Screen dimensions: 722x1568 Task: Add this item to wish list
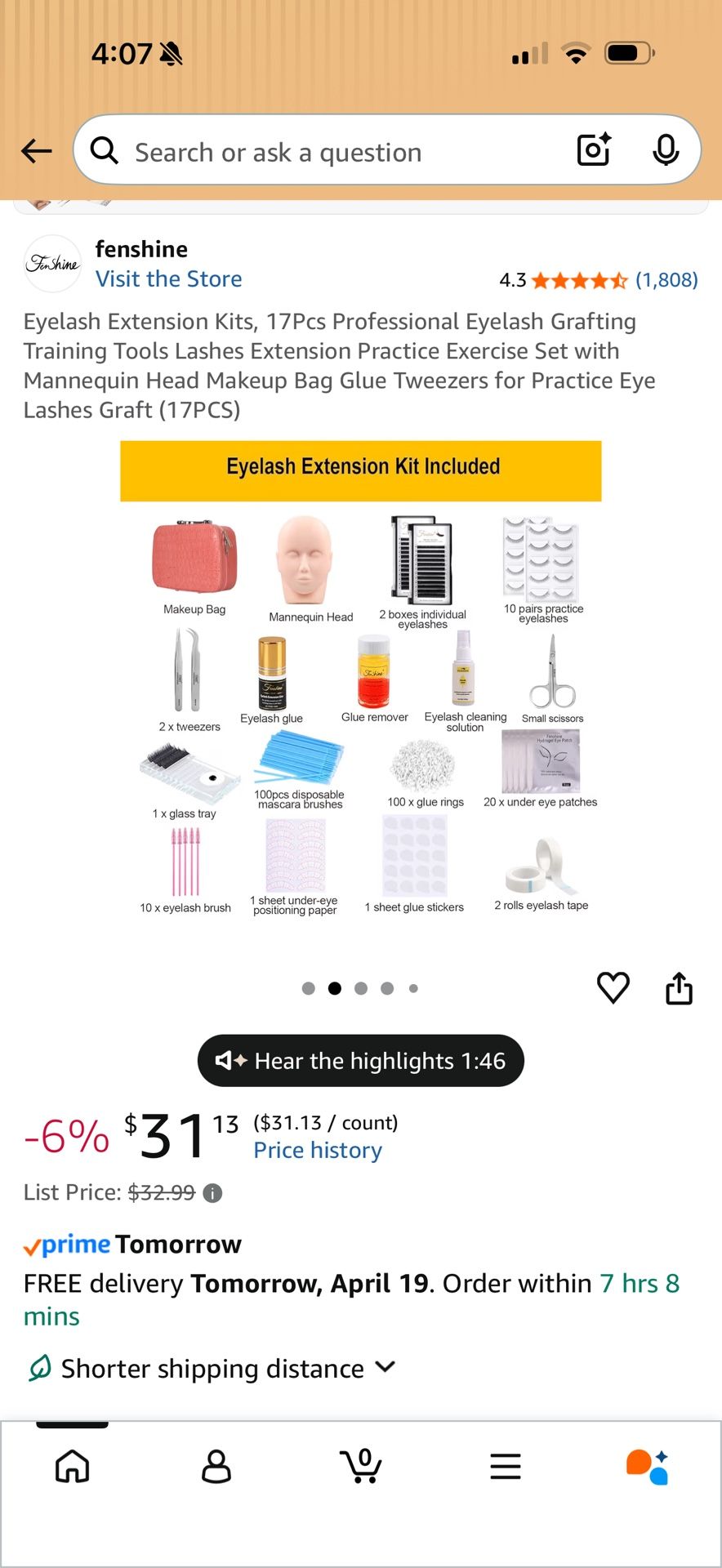click(x=613, y=987)
